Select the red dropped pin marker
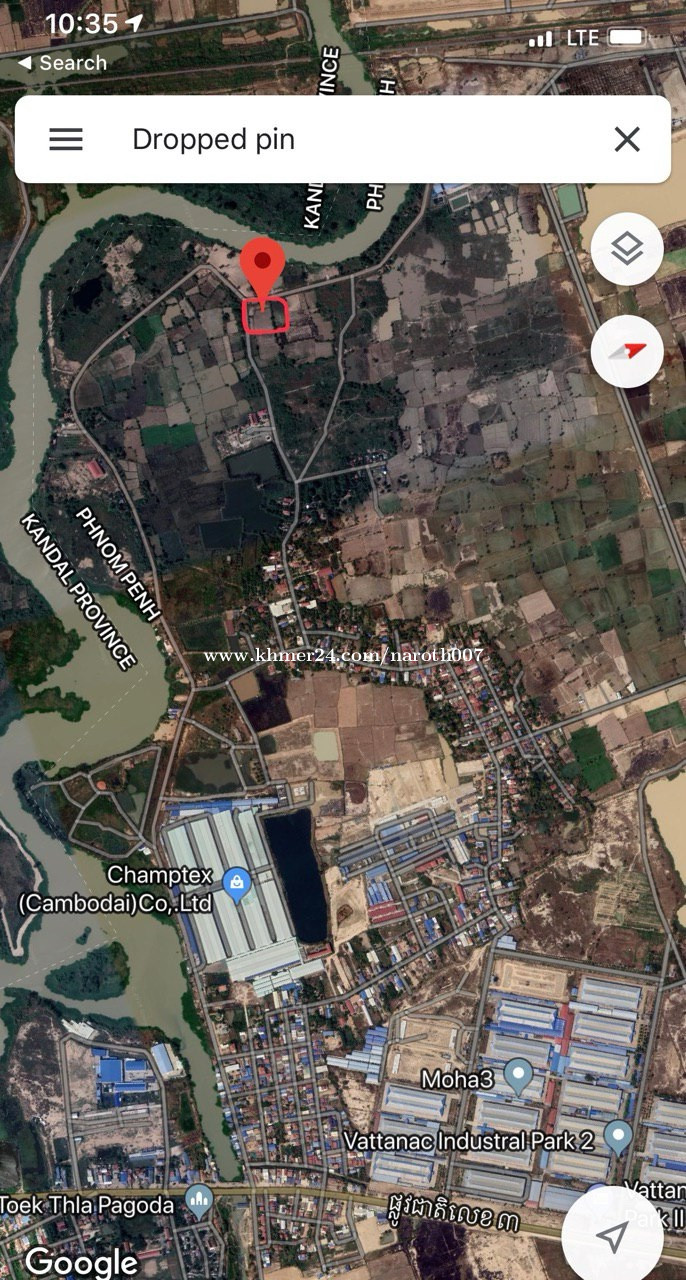This screenshot has height=1280, width=686. [x=262, y=270]
